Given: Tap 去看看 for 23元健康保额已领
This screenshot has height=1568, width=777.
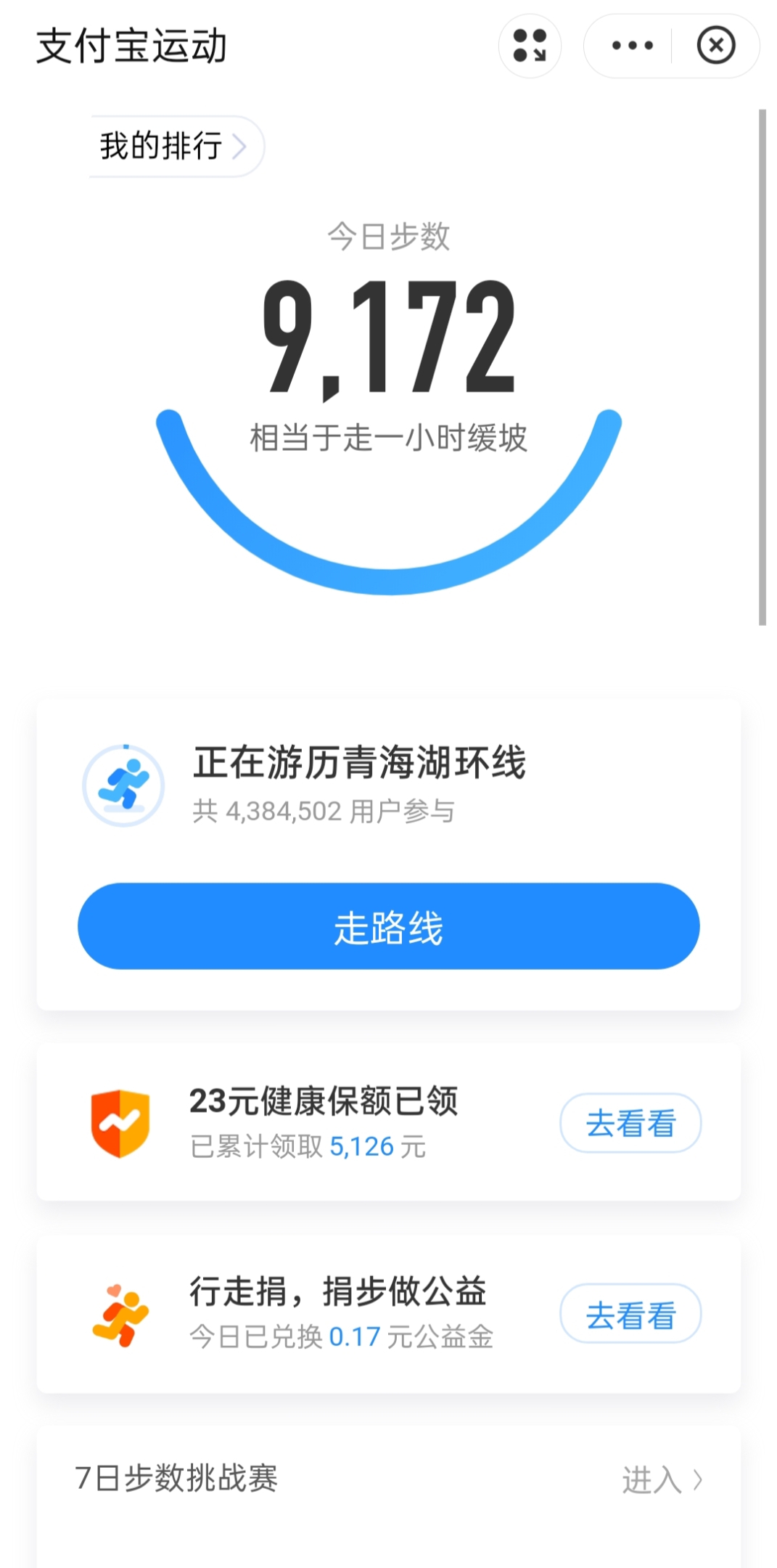Looking at the screenshot, I should pos(630,1123).
